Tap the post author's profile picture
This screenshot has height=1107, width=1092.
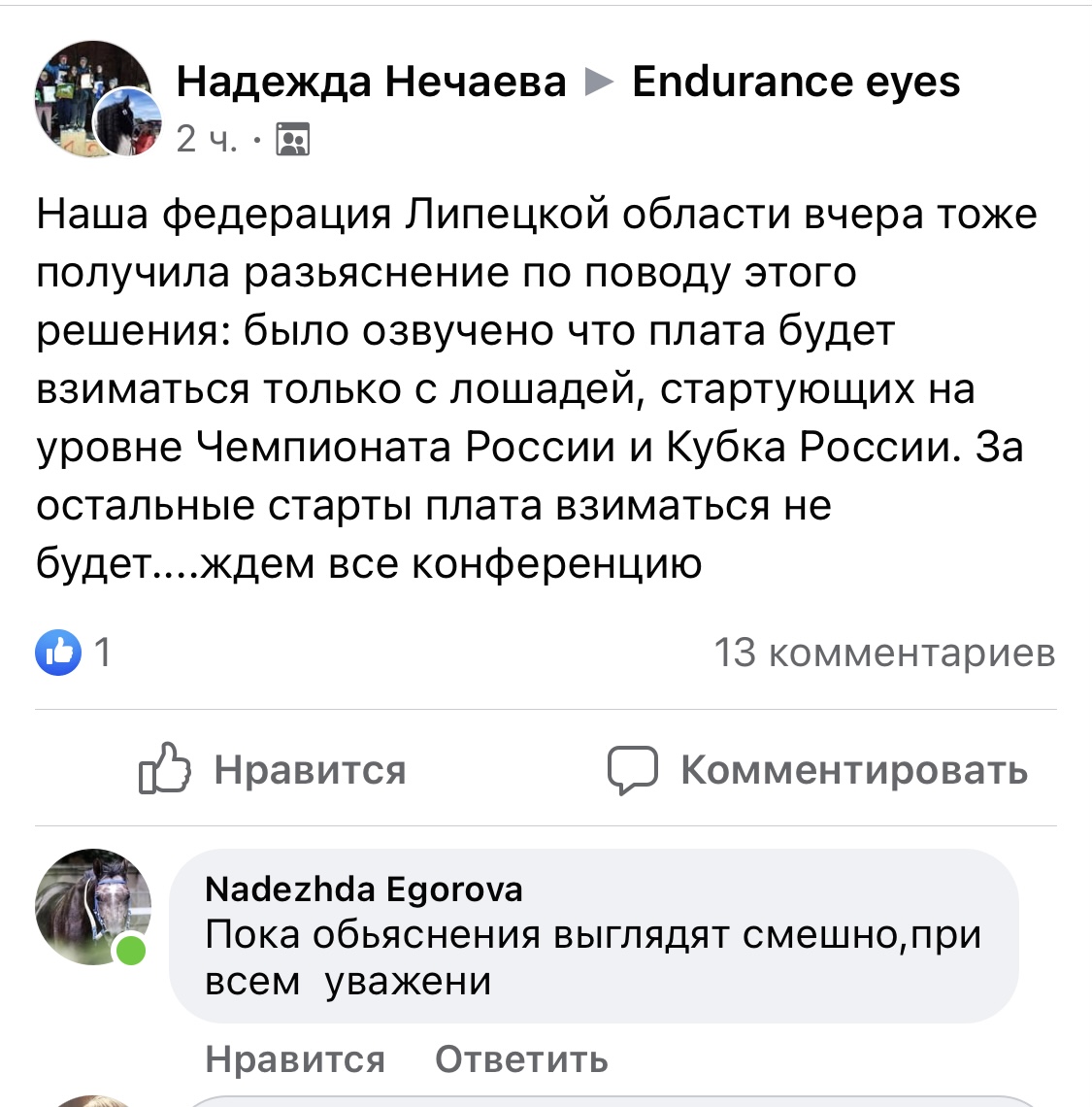point(94,100)
